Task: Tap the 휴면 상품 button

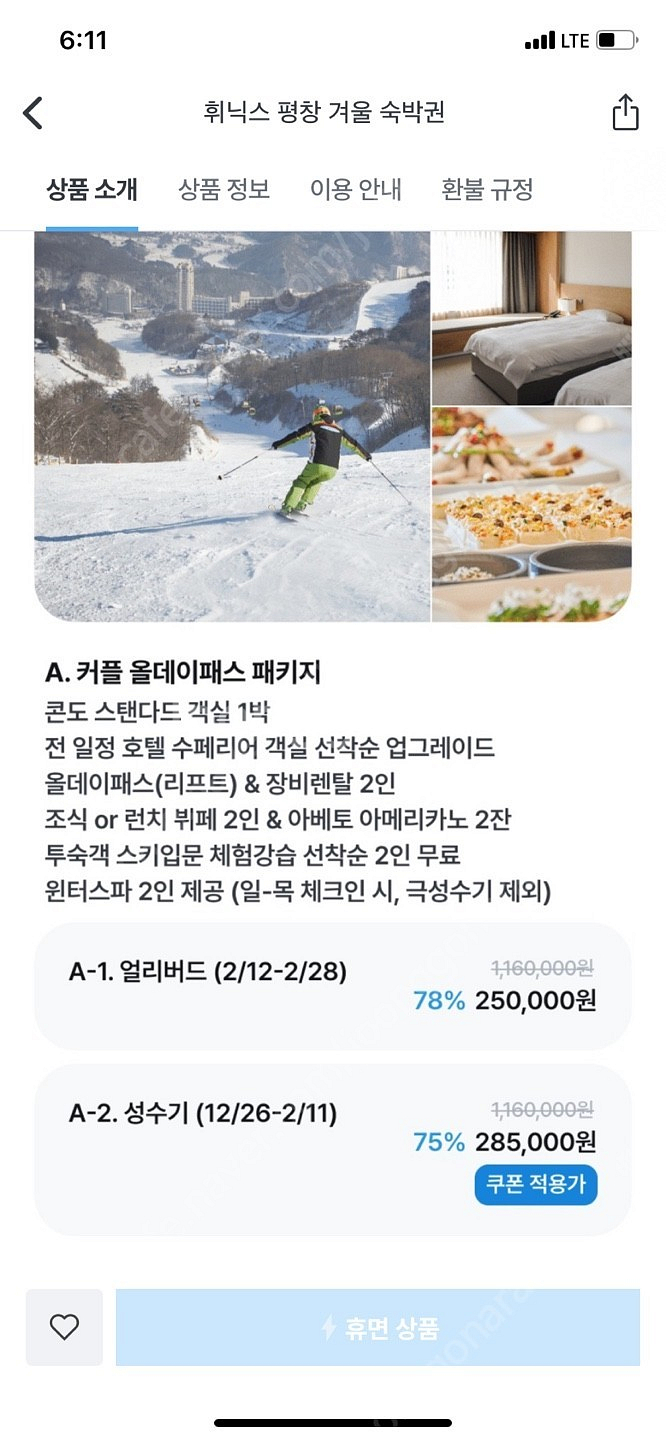Action: pyautogui.click(x=378, y=1327)
